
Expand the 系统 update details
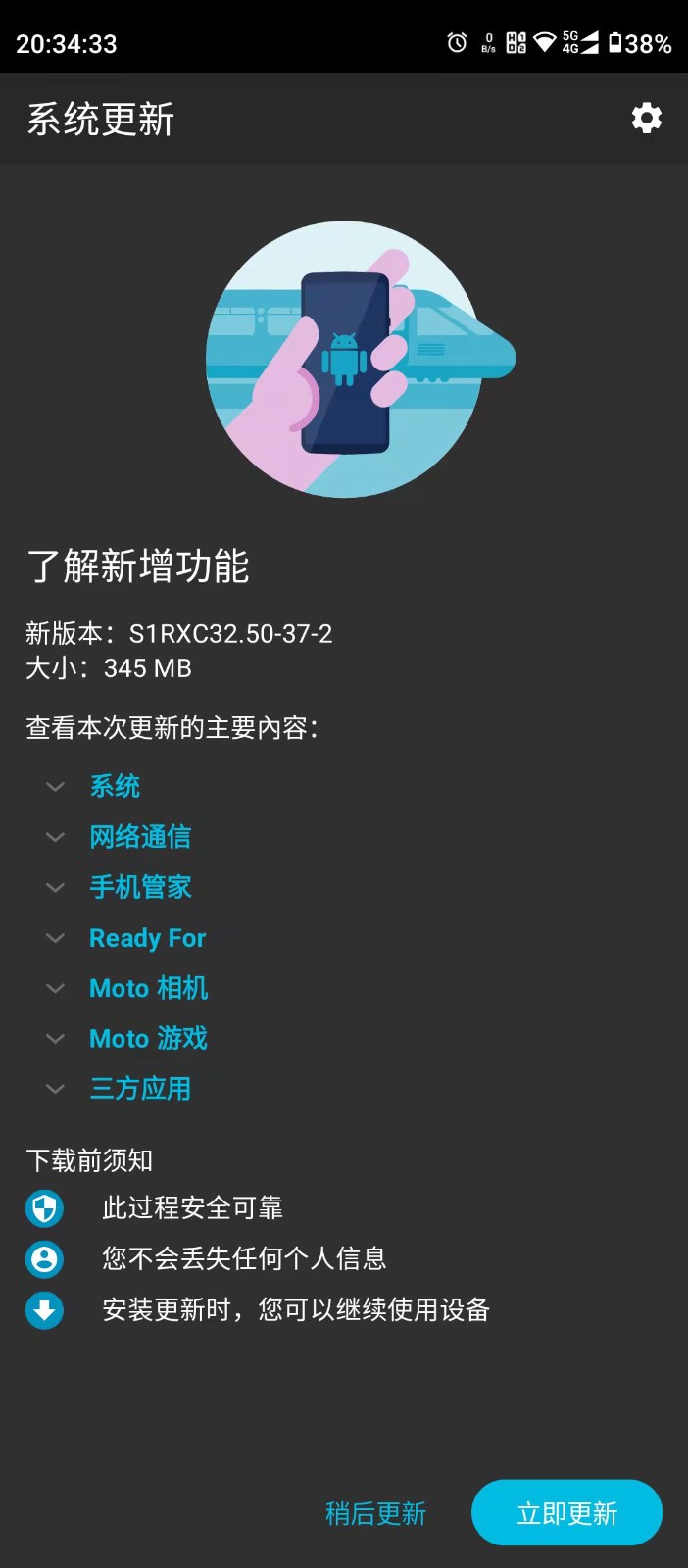coord(114,786)
